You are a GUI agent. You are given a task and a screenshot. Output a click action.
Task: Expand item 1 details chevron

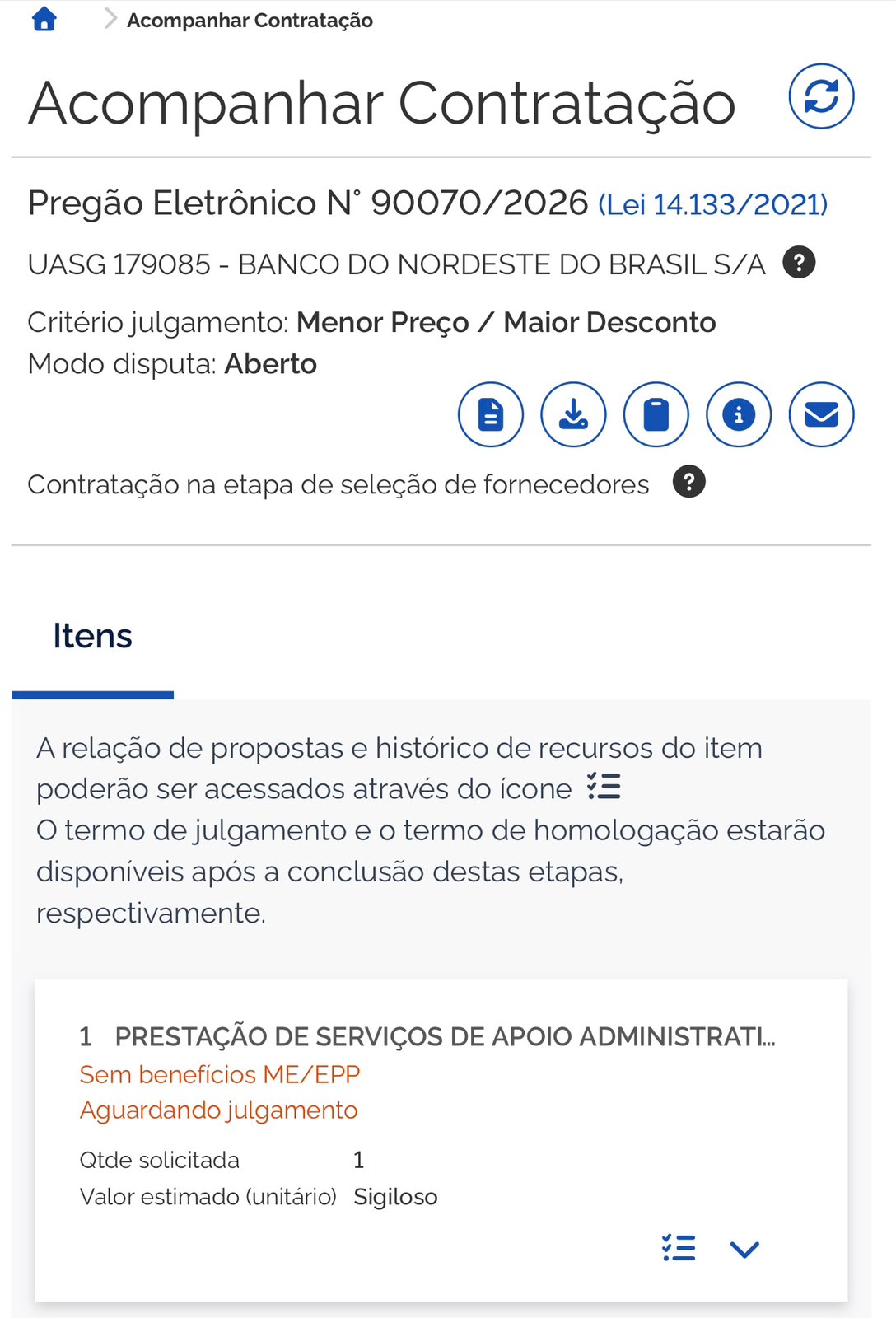[x=744, y=1250]
